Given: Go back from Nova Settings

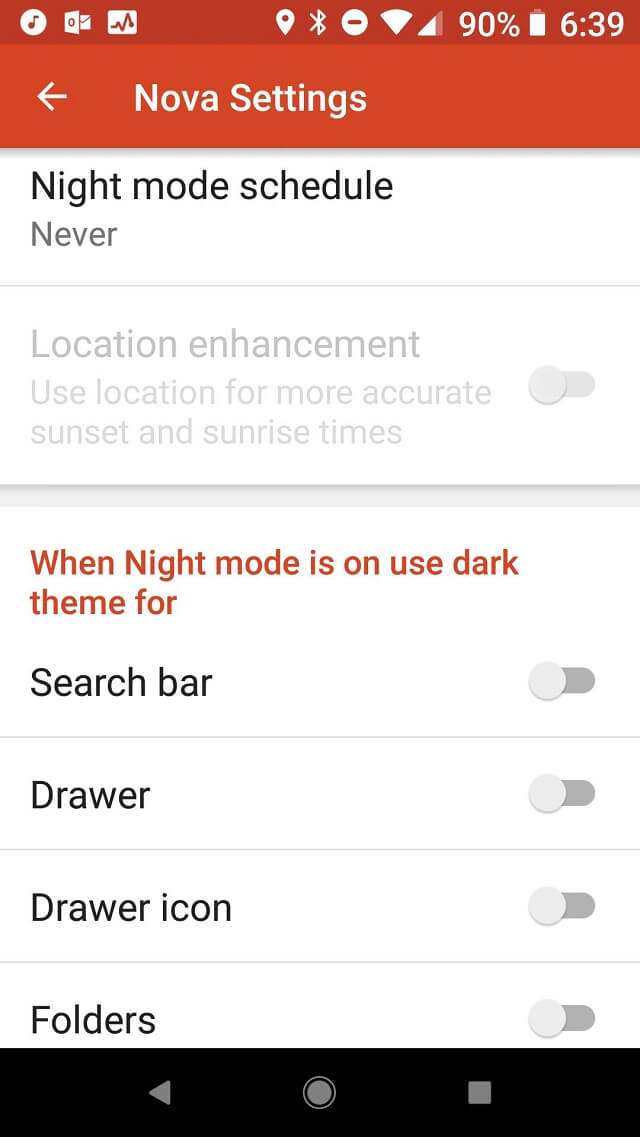Looking at the screenshot, I should [x=52, y=96].
